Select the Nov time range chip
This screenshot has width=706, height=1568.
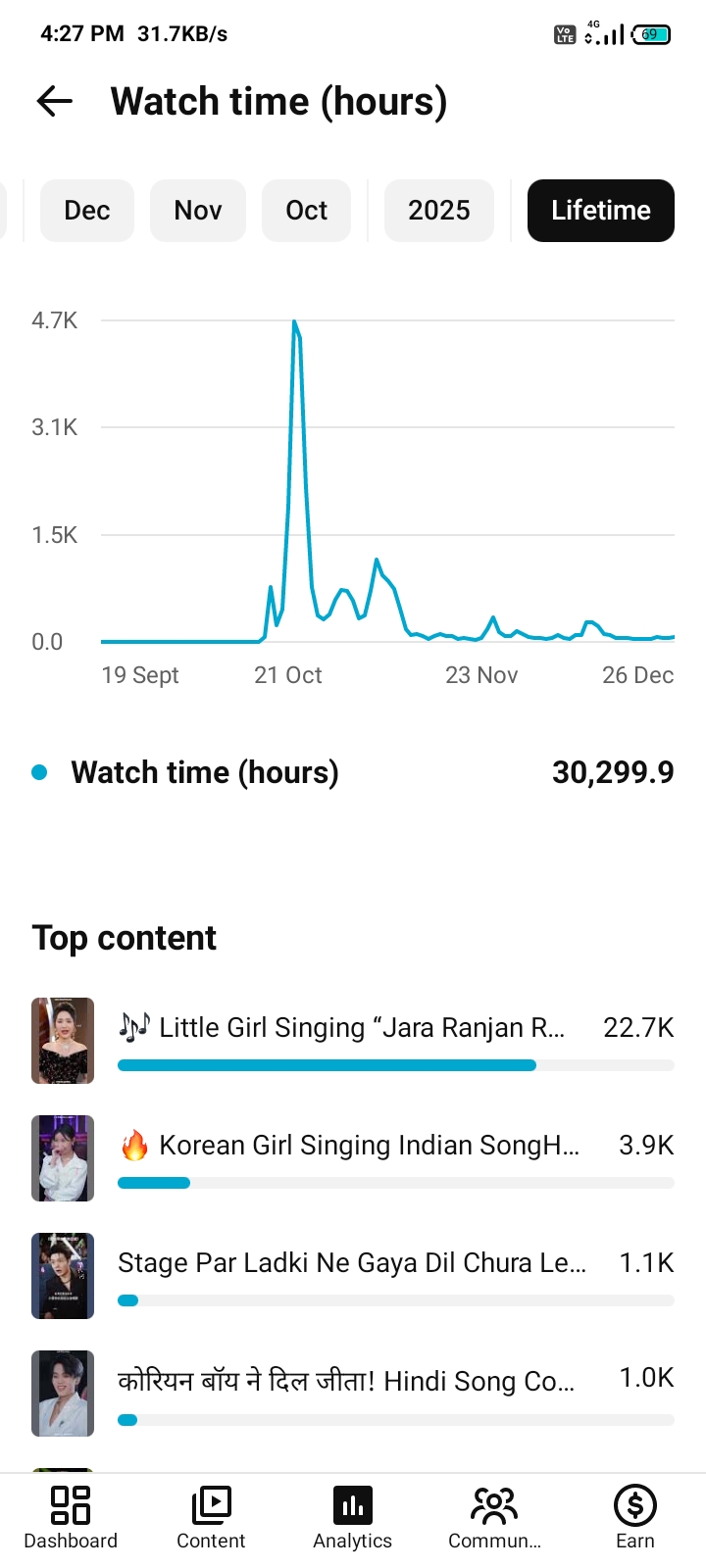[x=198, y=211]
